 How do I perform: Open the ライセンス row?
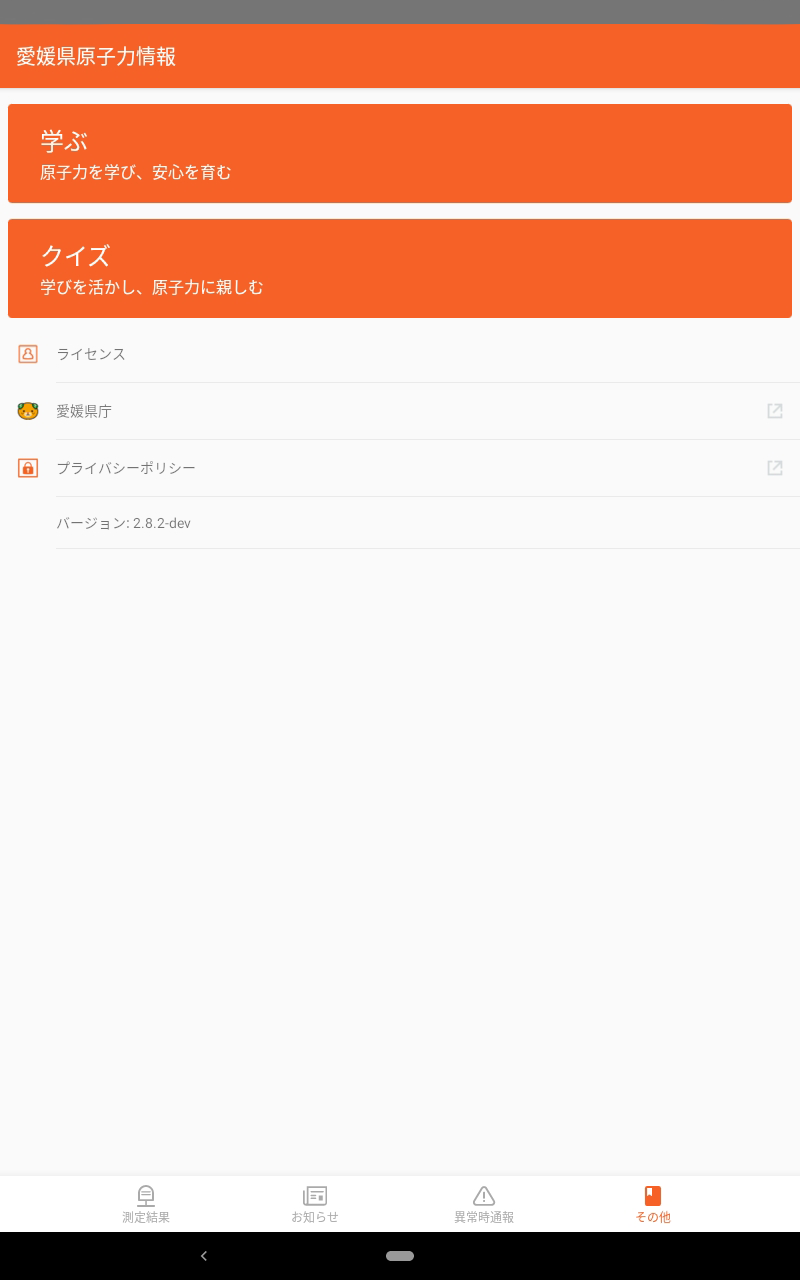400,354
